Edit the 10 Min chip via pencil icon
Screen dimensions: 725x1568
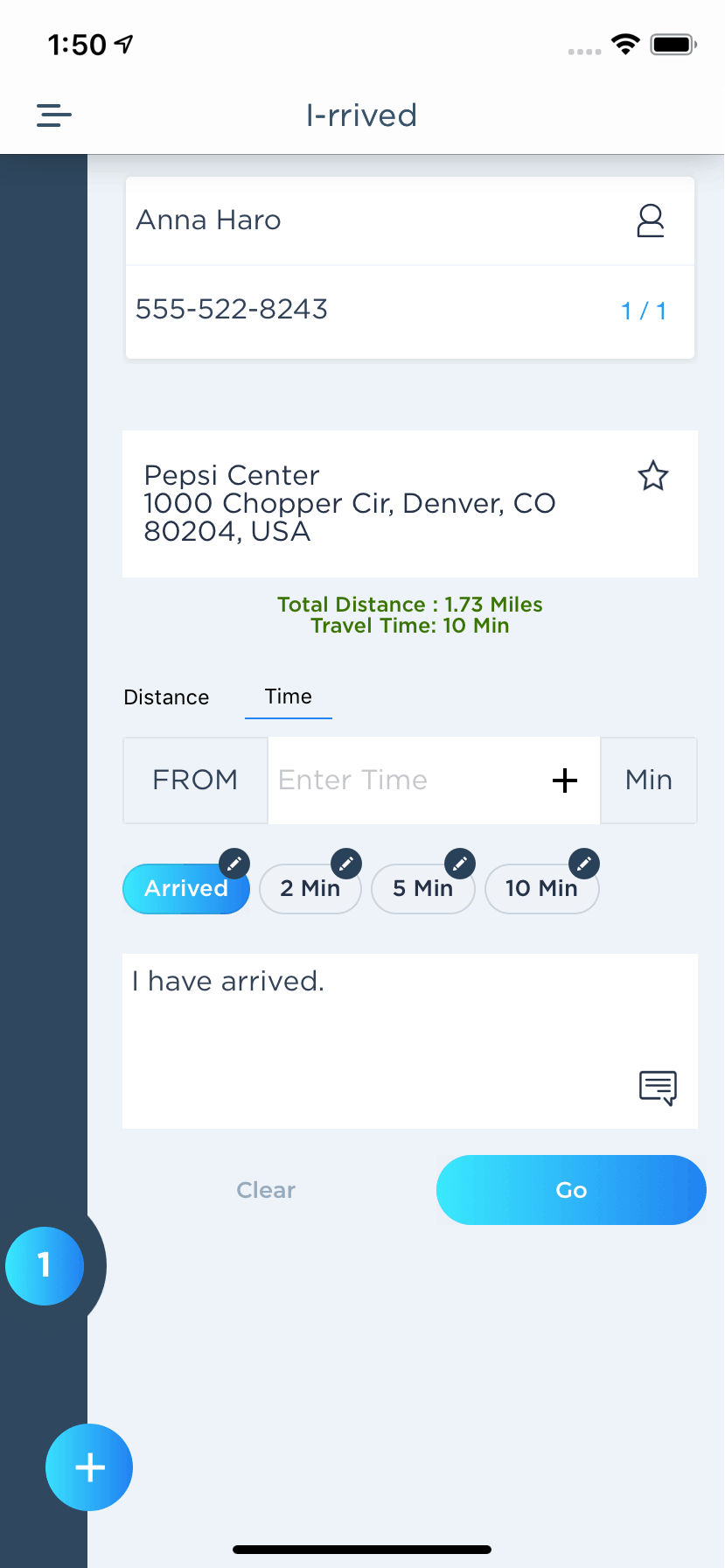pos(584,864)
